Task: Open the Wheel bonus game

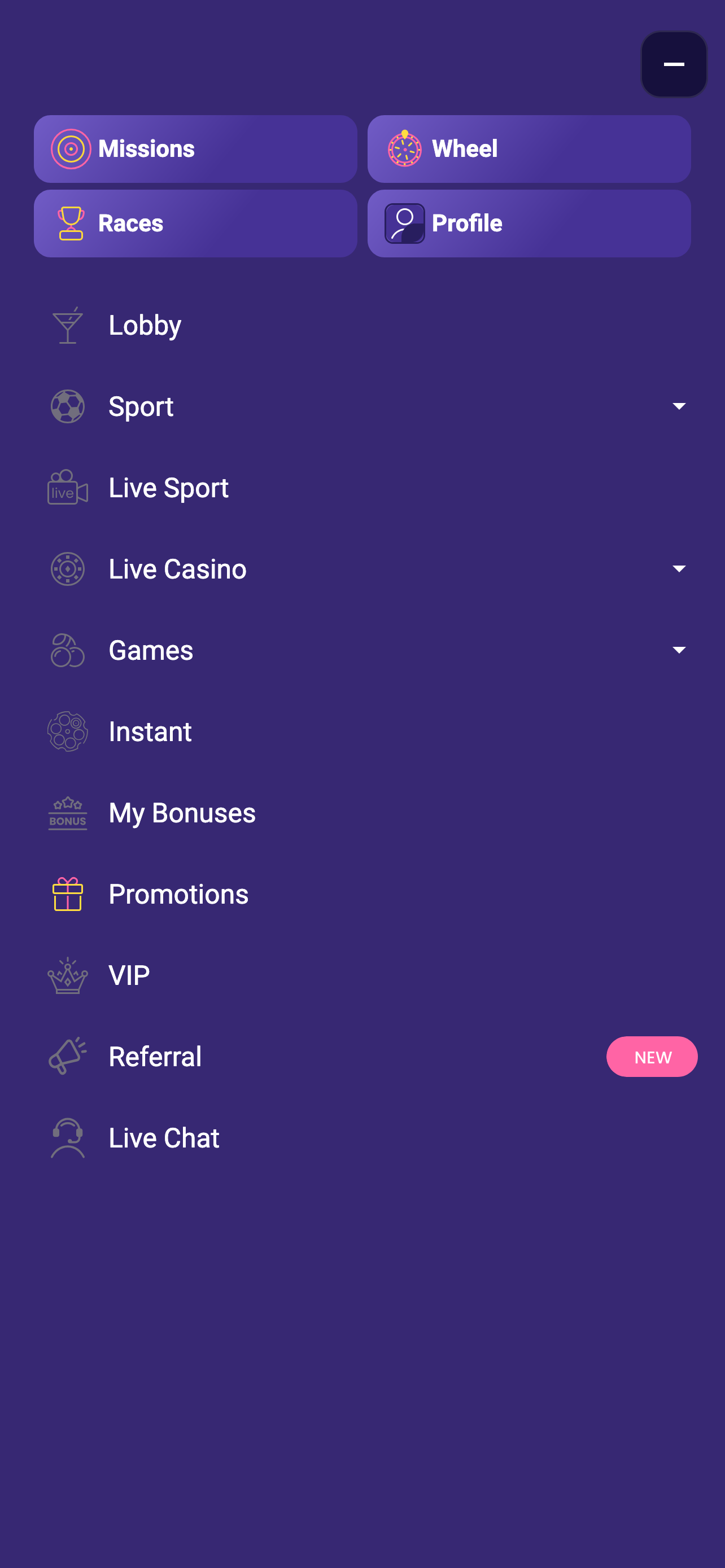Action: click(529, 149)
